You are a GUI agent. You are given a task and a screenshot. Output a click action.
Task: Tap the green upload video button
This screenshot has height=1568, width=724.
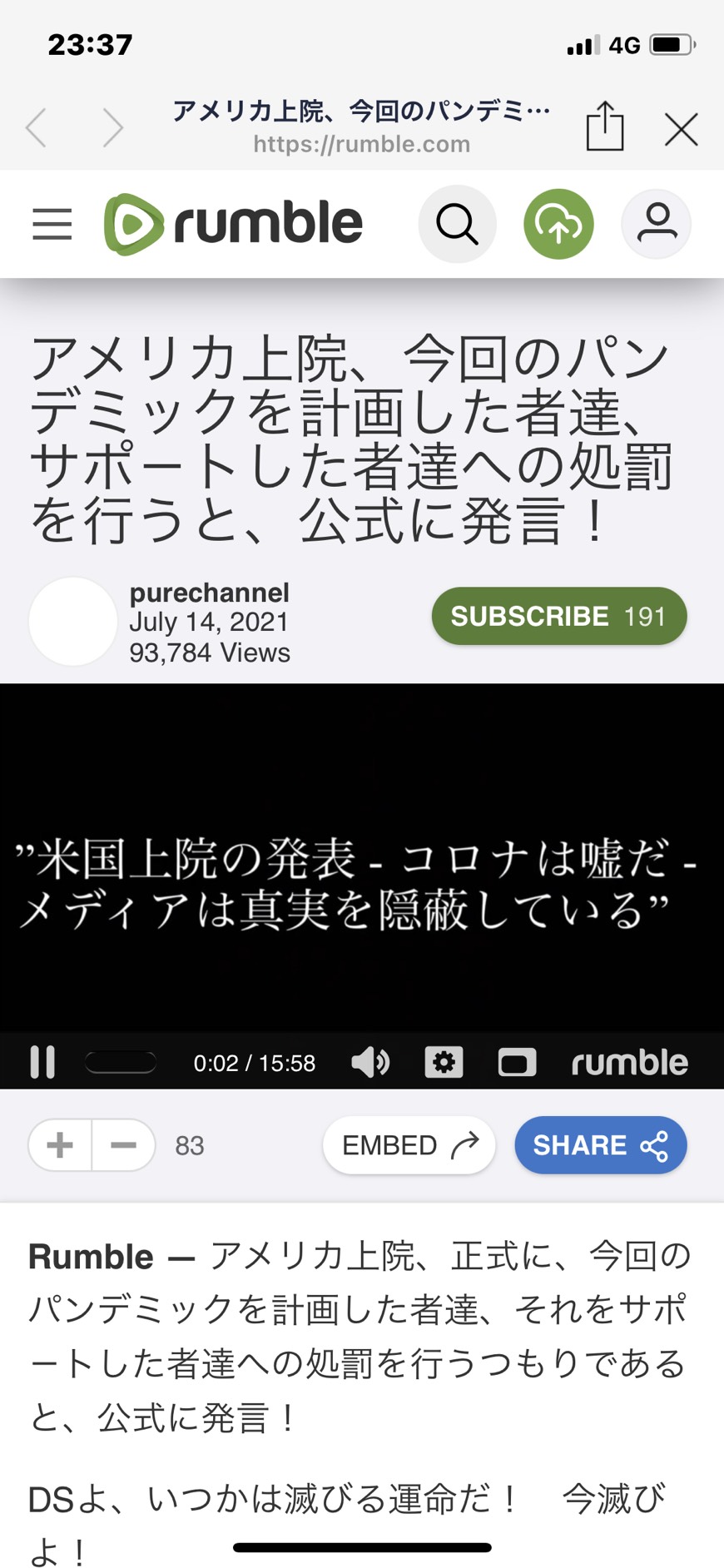point(558,224)
